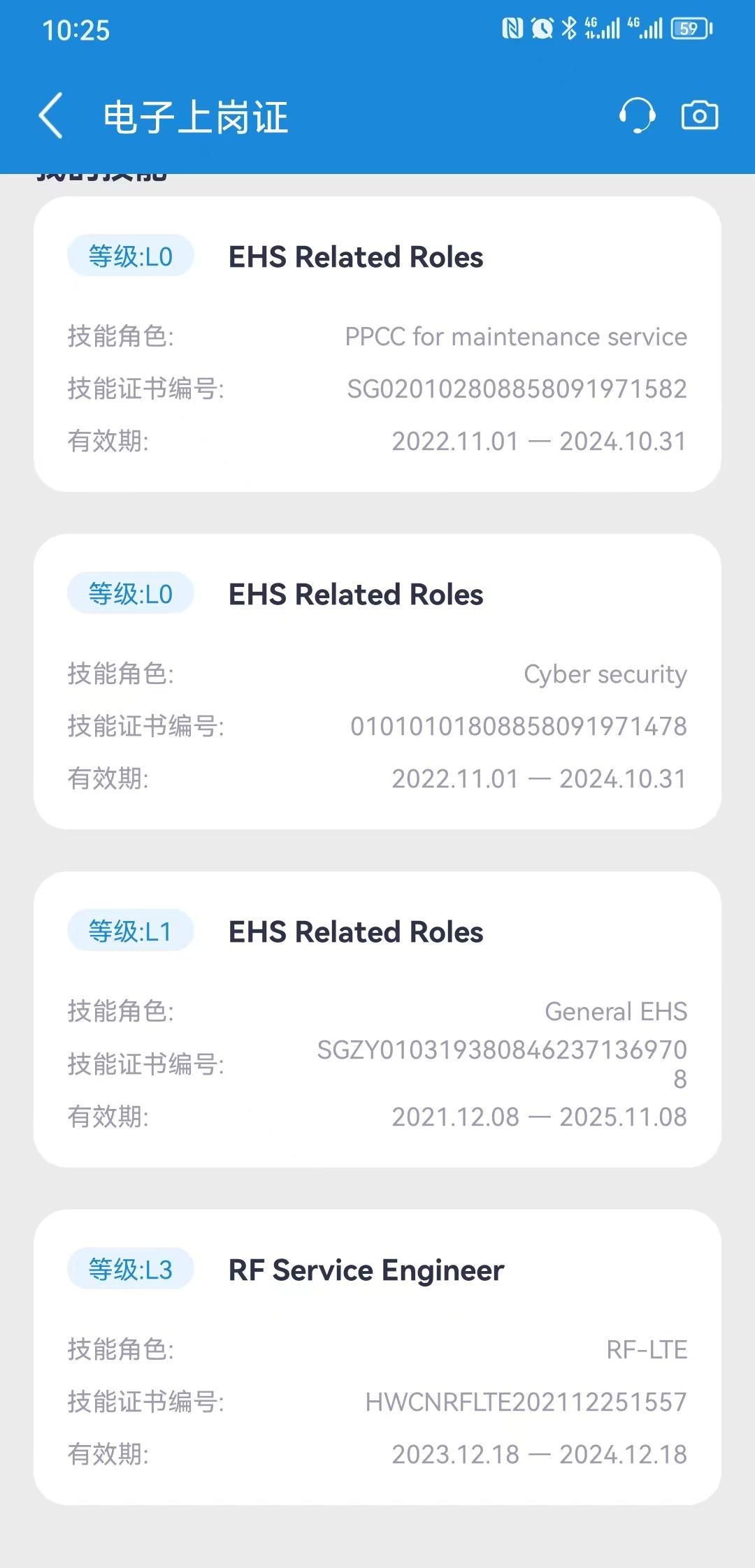Open the RF Service Engineer card
This screenshot has height=1568, width=755.
(377, 1357)
